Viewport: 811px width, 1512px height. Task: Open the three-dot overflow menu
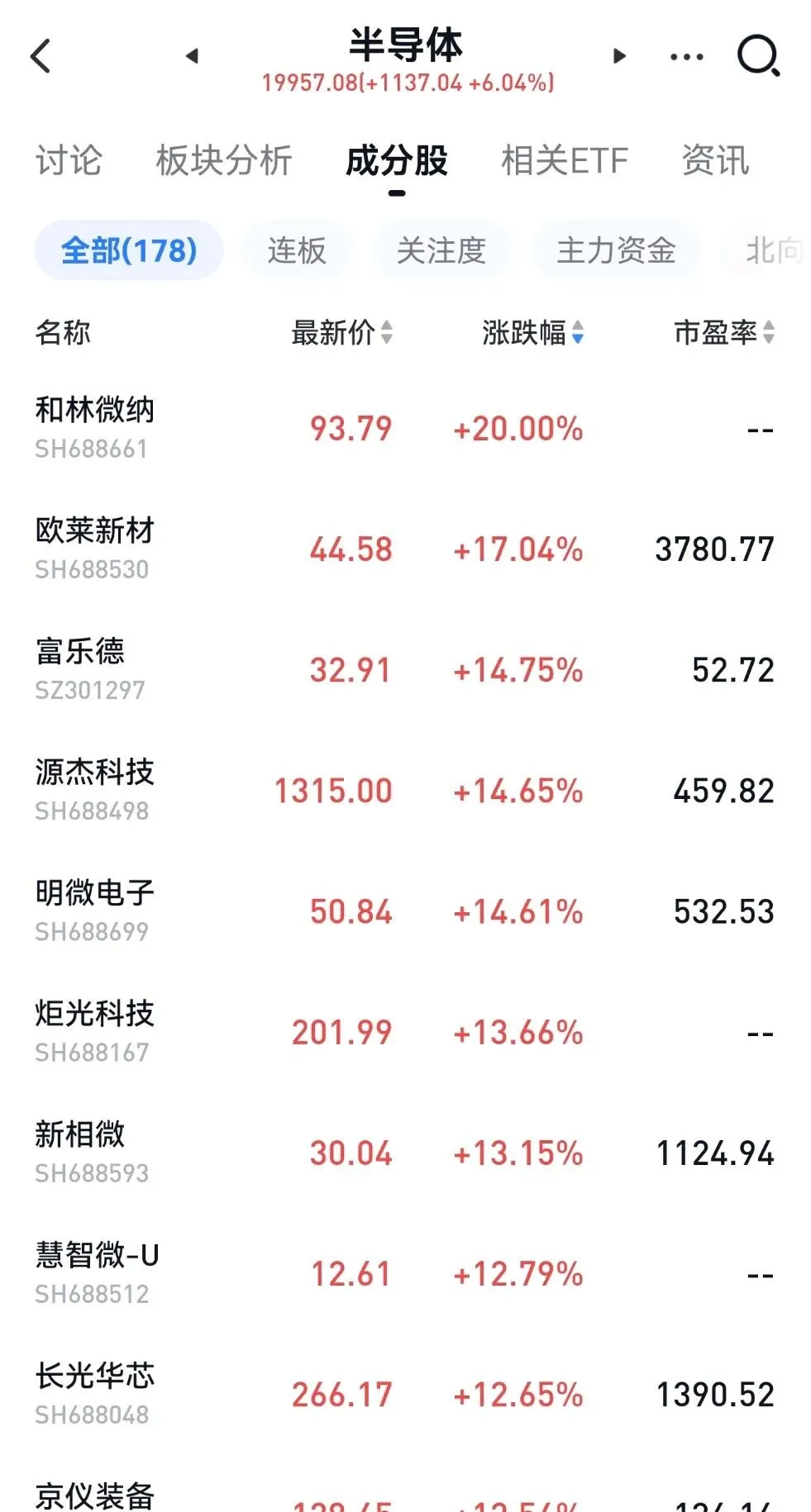coord(687,57)
